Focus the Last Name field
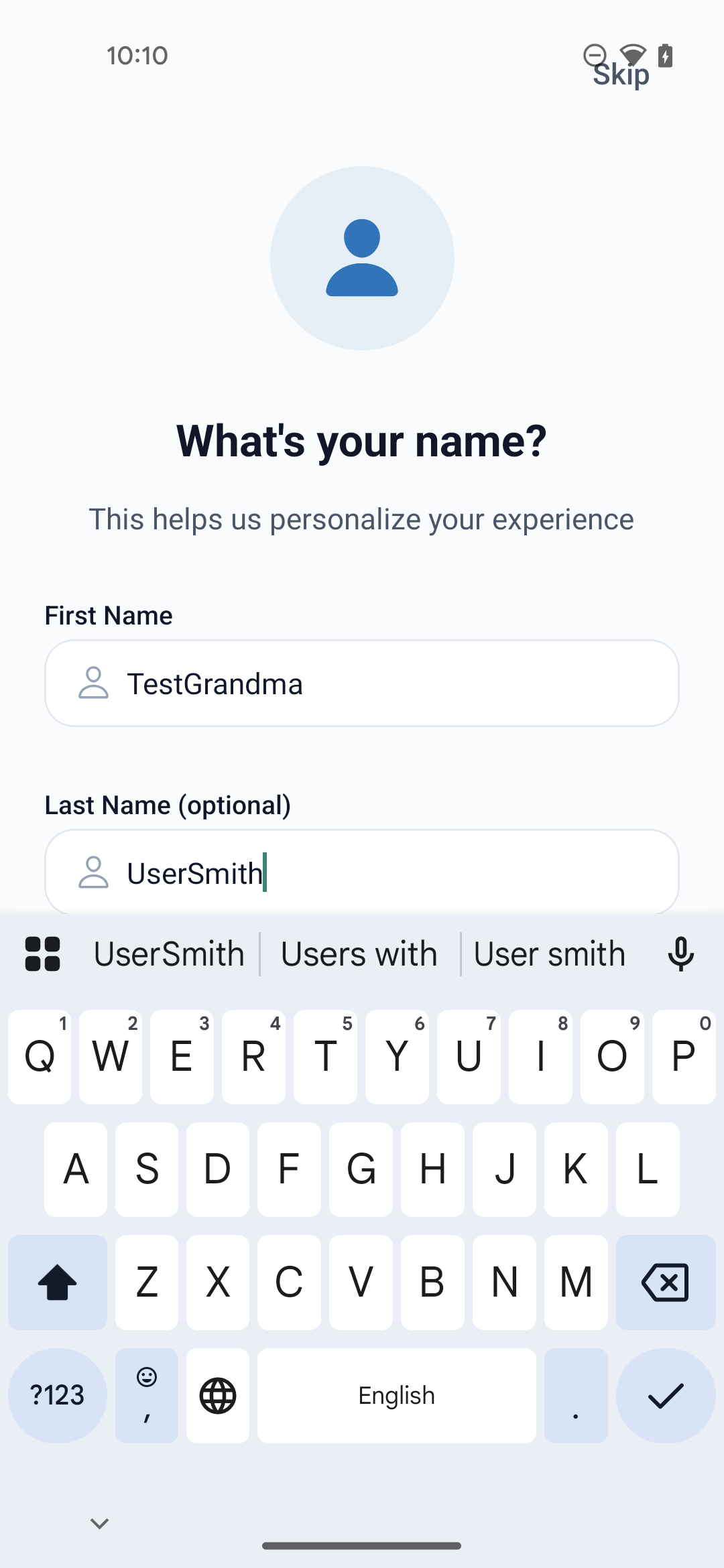Viewport: 724px width, 1568px height. tap(362, 872)
